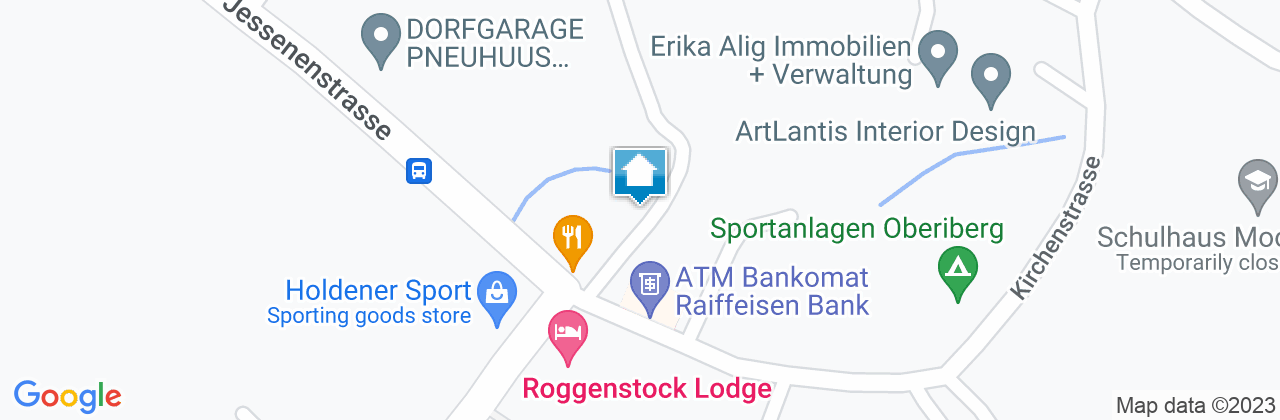Screen dimensions: 1280x420
Task: Open the Sportanlagen Oberiberg pin
Action: (958, 271)
